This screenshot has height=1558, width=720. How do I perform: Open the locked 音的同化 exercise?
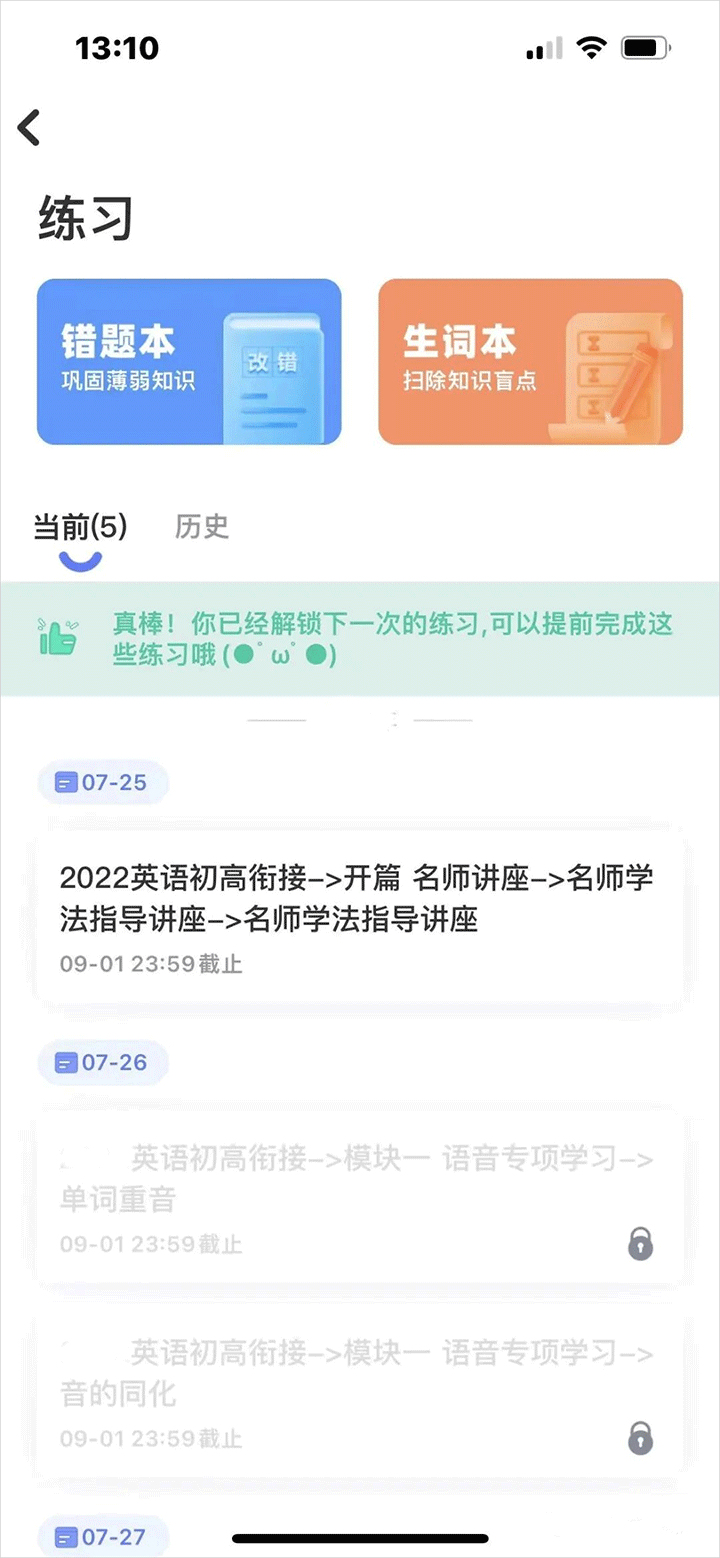click(x=359, y=1392)
